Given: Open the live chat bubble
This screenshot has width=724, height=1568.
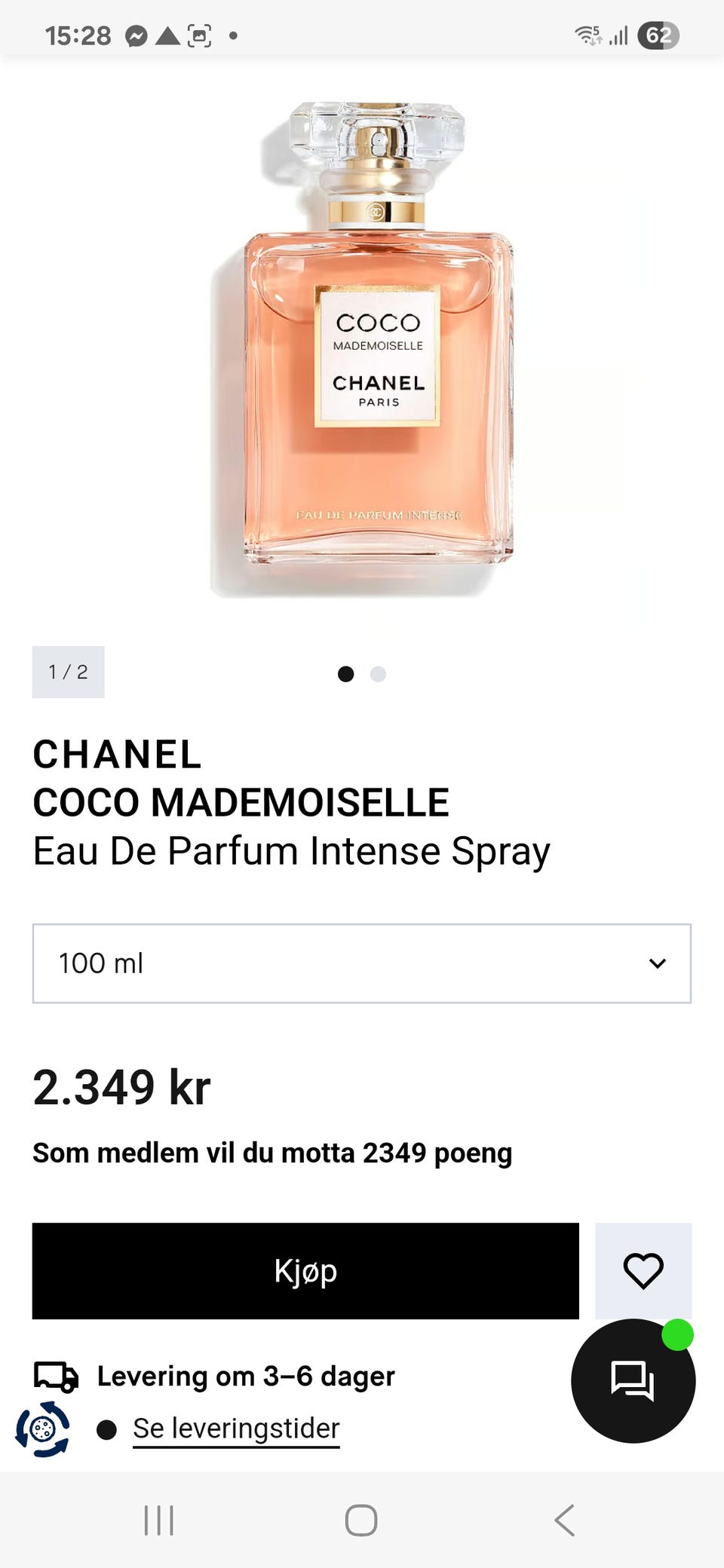Looking at the screenshot, I should pyautogui.click(x=633, y=1381).
